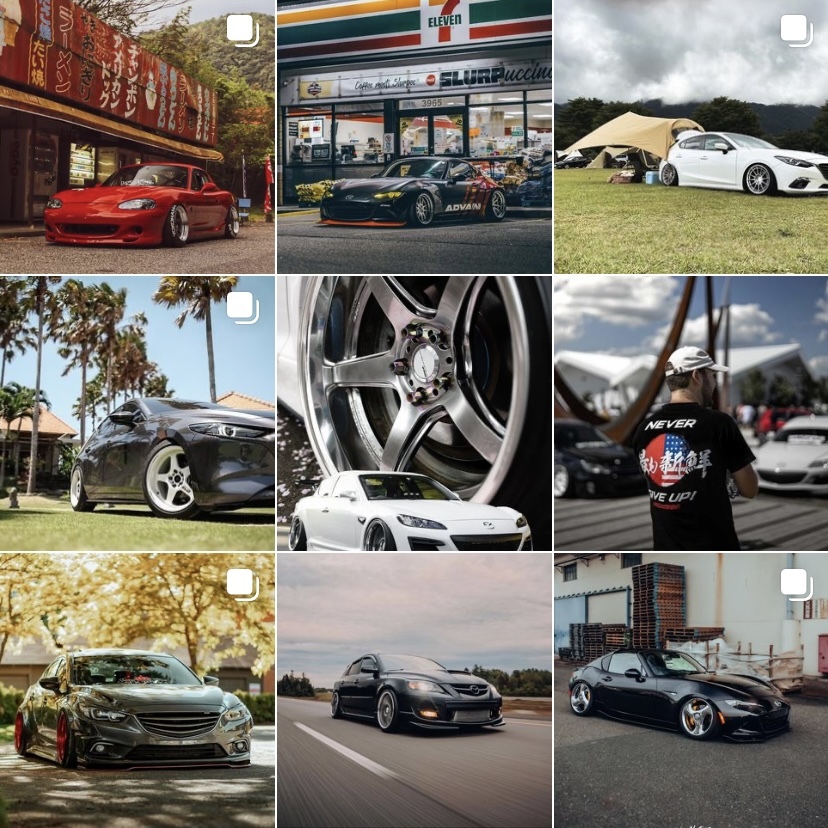Open the gray car under palm trees post
The height and width of the screenshot is (828, 828).
click(x=137, y=413)
